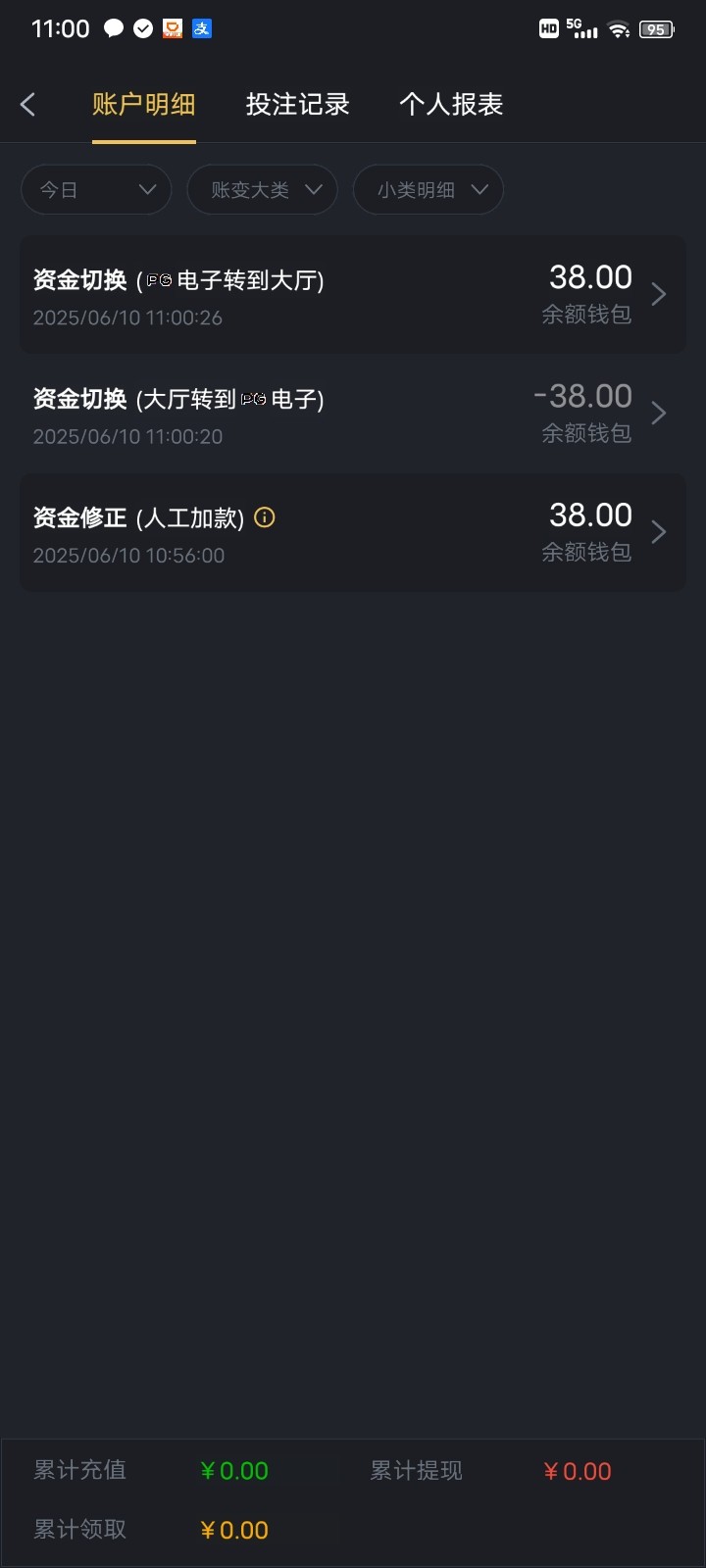
Task: Open the 小类明细 filter dropdown
Action: click(429, 190)
